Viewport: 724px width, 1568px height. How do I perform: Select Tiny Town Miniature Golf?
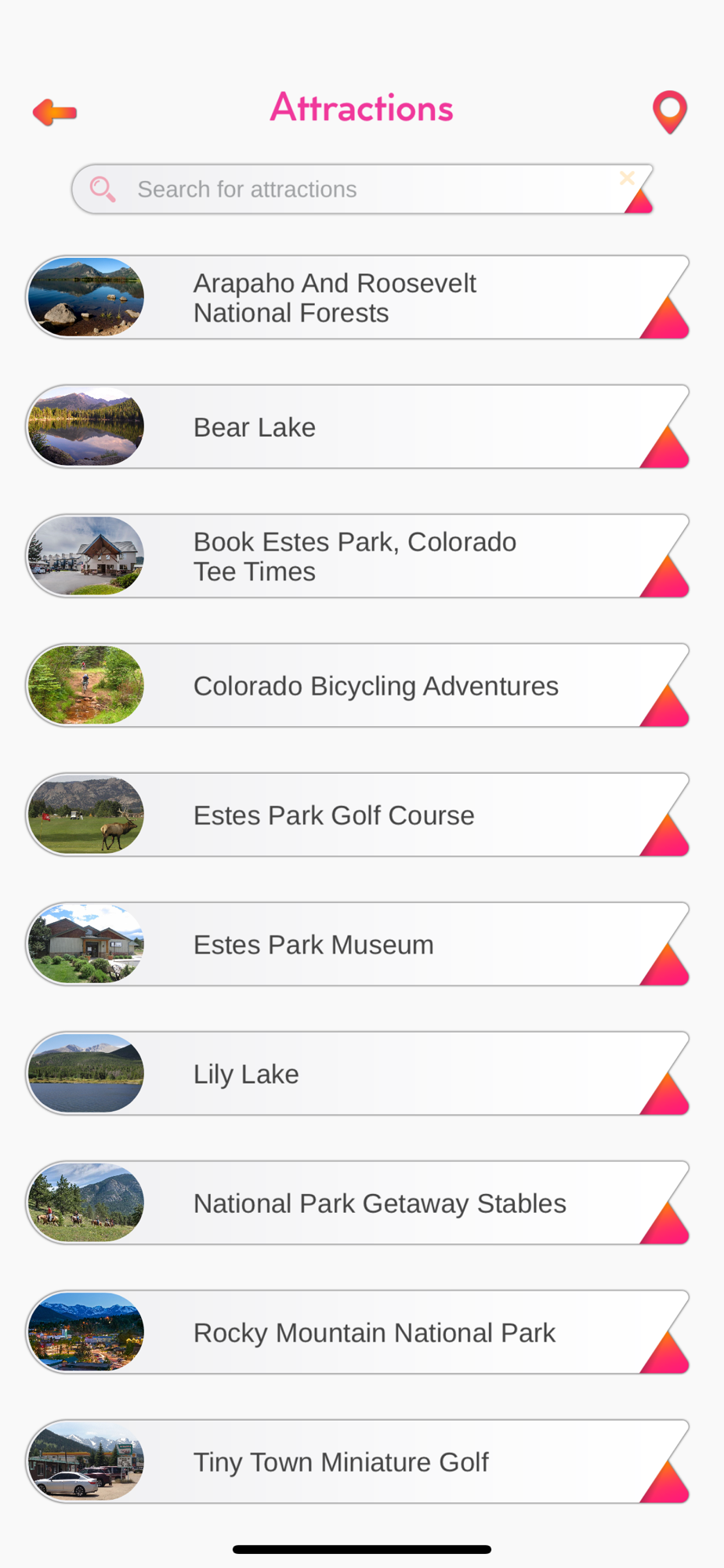point(357,1462)
